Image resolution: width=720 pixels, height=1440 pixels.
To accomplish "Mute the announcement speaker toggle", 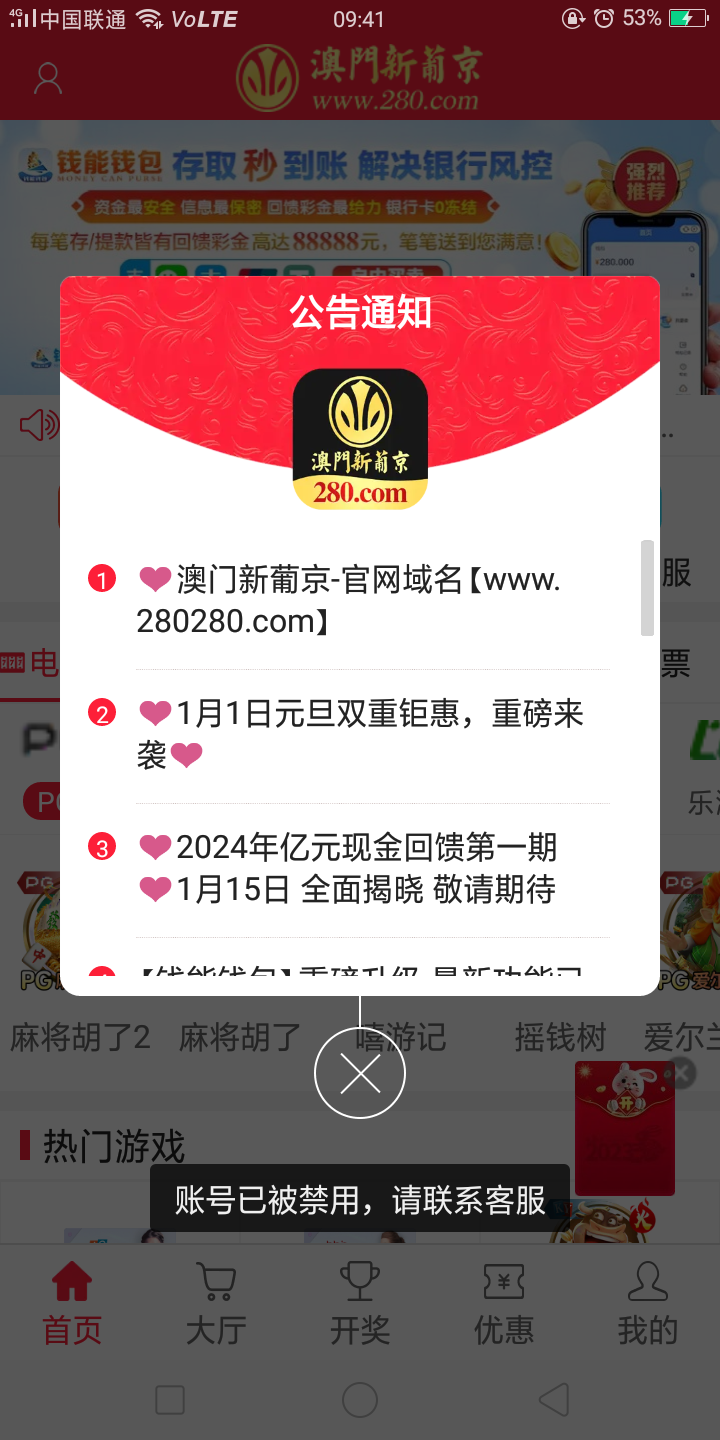I will (38, 425).
